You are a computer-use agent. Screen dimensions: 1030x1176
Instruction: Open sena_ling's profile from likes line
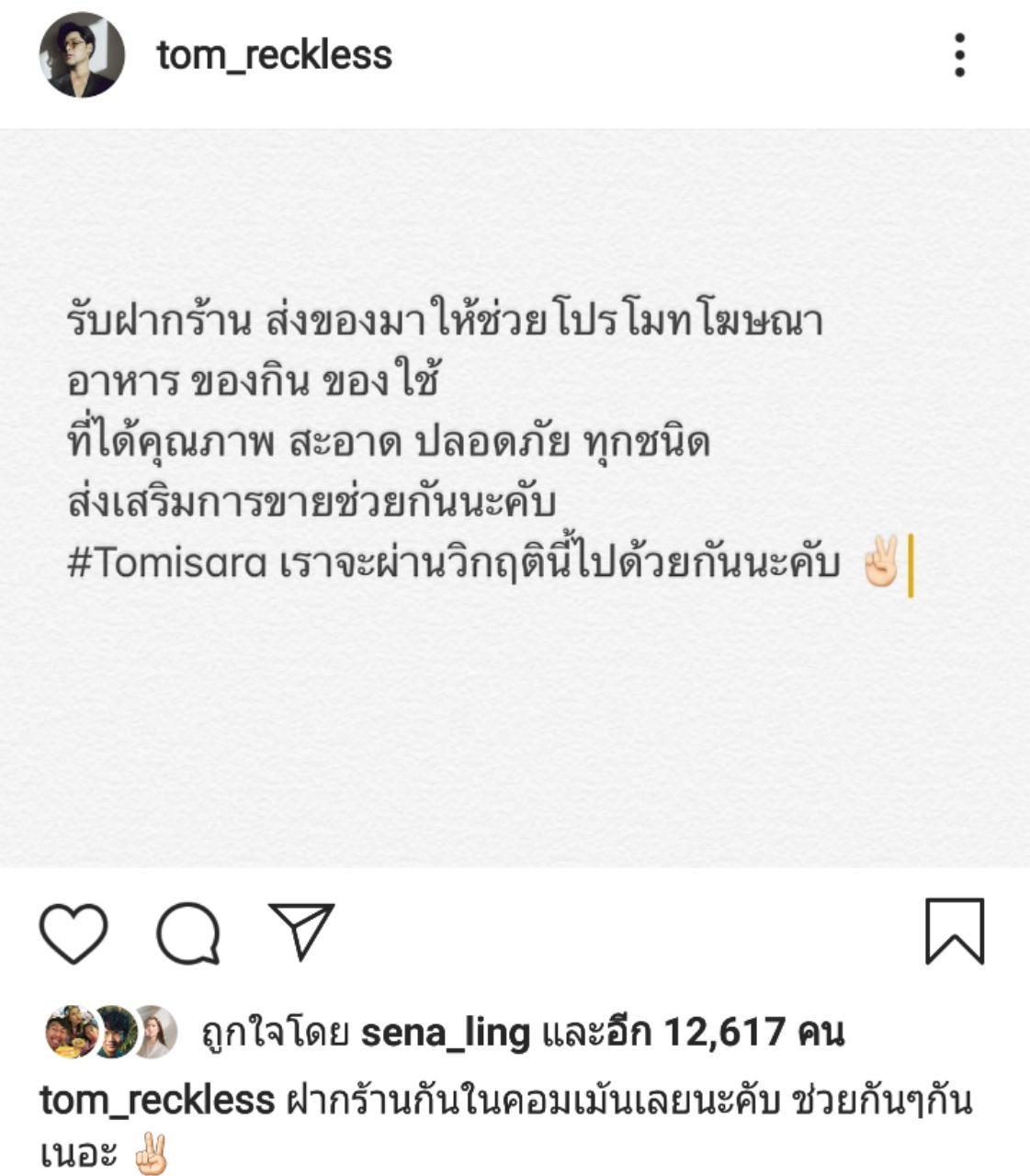[446, 1033]
